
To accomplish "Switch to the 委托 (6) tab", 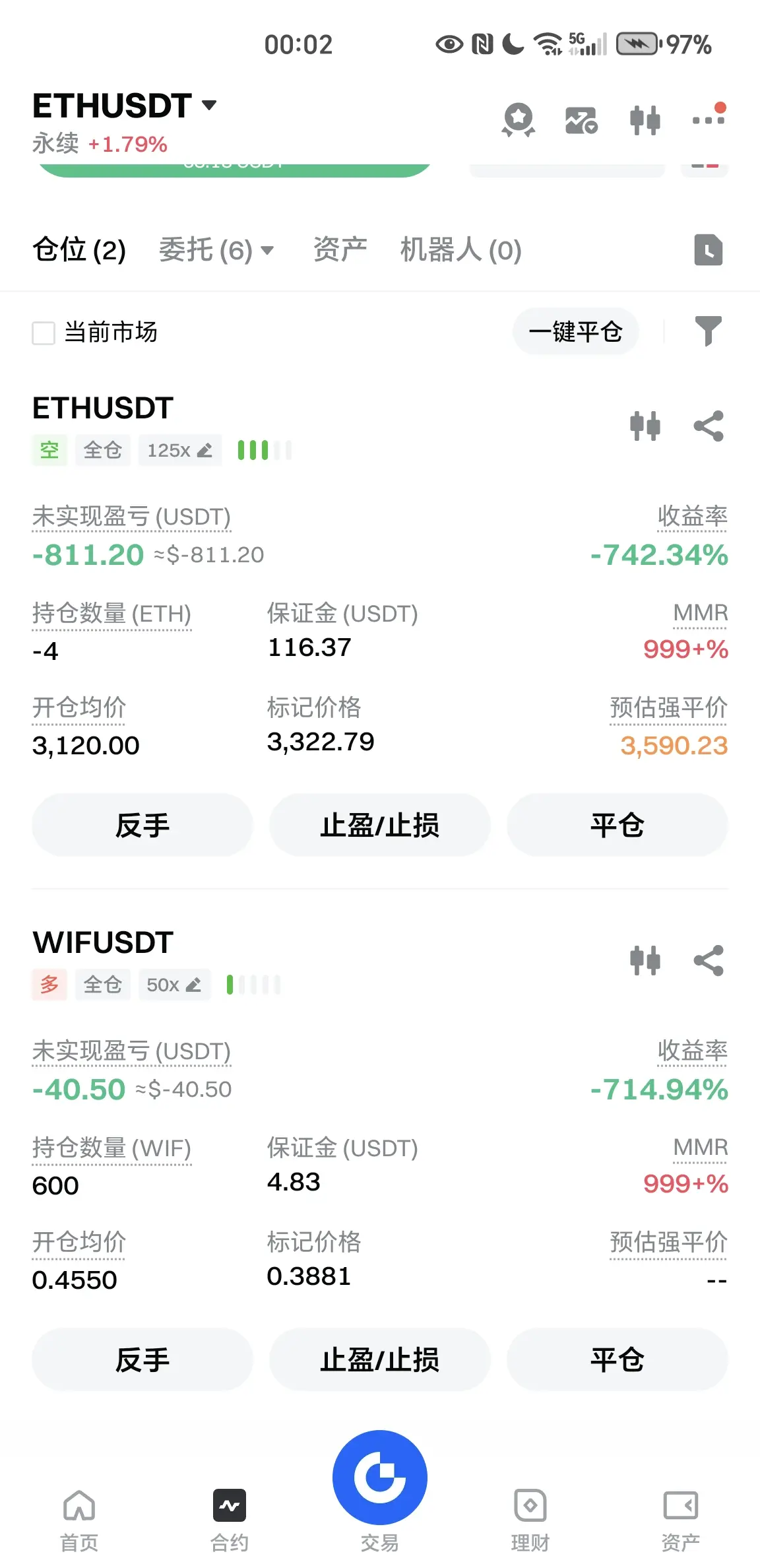I will [x=216, y=250].
